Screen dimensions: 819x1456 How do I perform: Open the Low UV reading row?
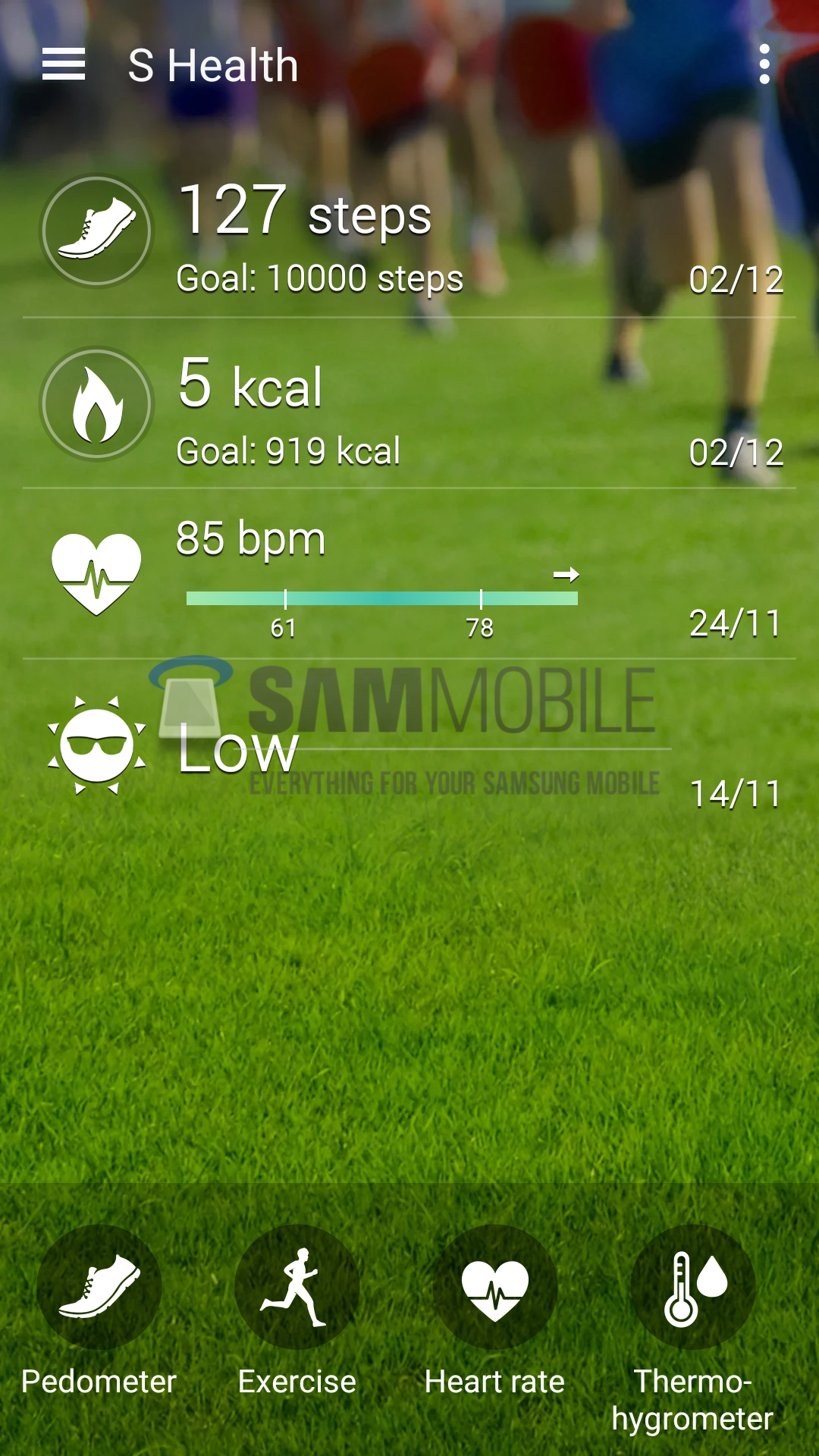pyautogui.click(x=409, y=747)
